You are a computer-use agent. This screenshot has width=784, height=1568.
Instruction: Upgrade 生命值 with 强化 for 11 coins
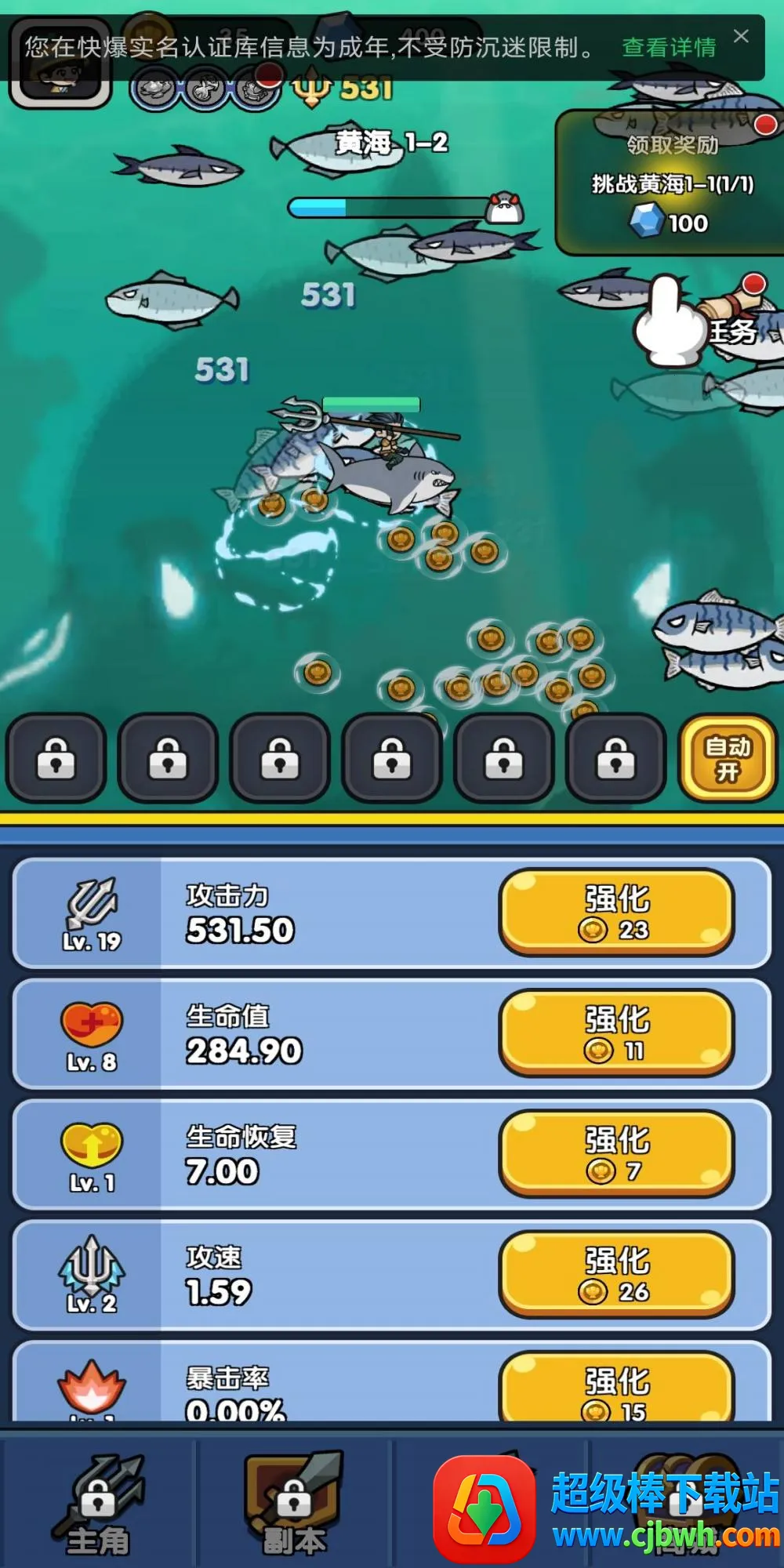[x=616, y=1033]
